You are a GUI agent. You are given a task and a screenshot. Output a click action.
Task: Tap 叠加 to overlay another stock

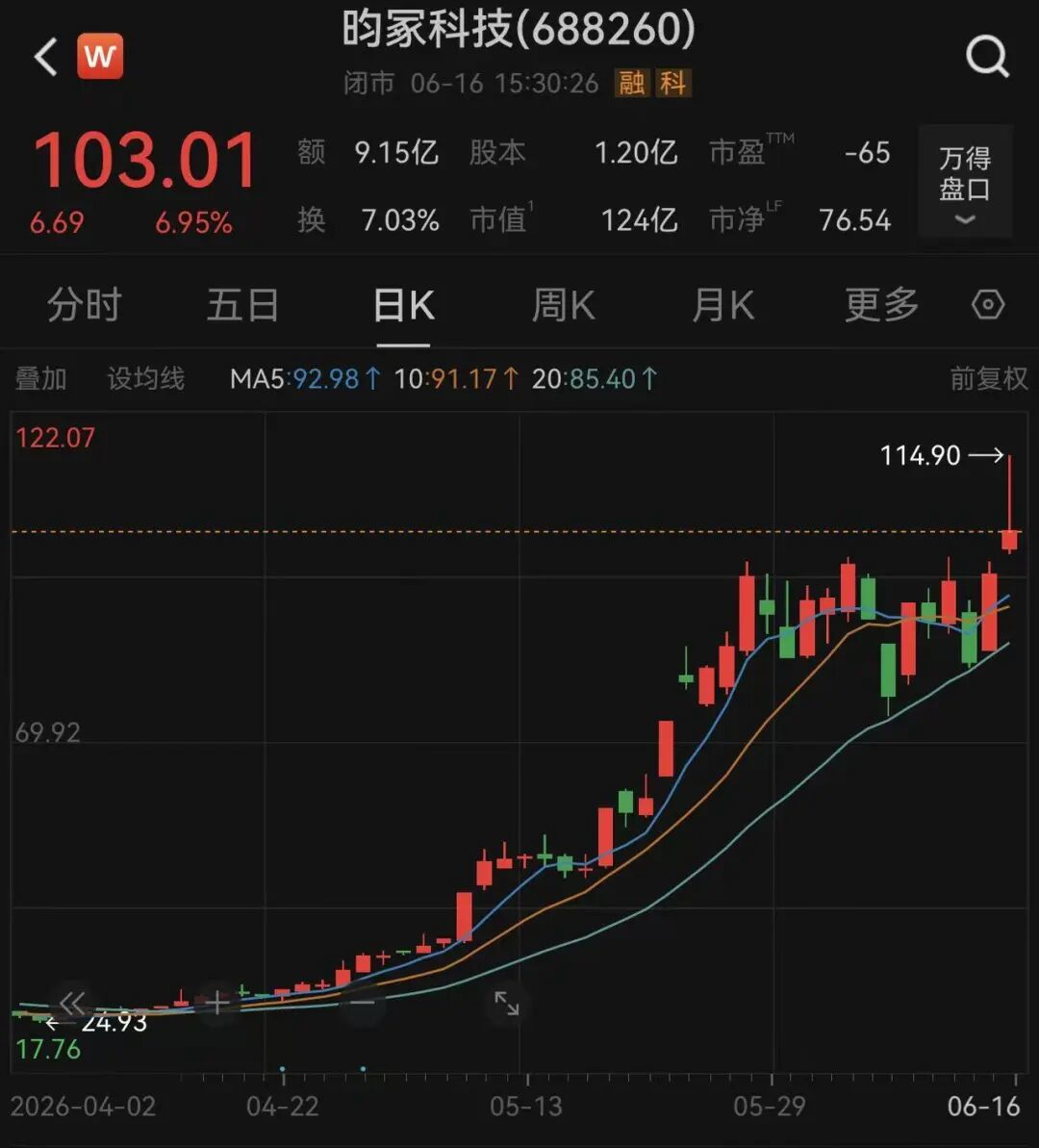tap(41, 378)
